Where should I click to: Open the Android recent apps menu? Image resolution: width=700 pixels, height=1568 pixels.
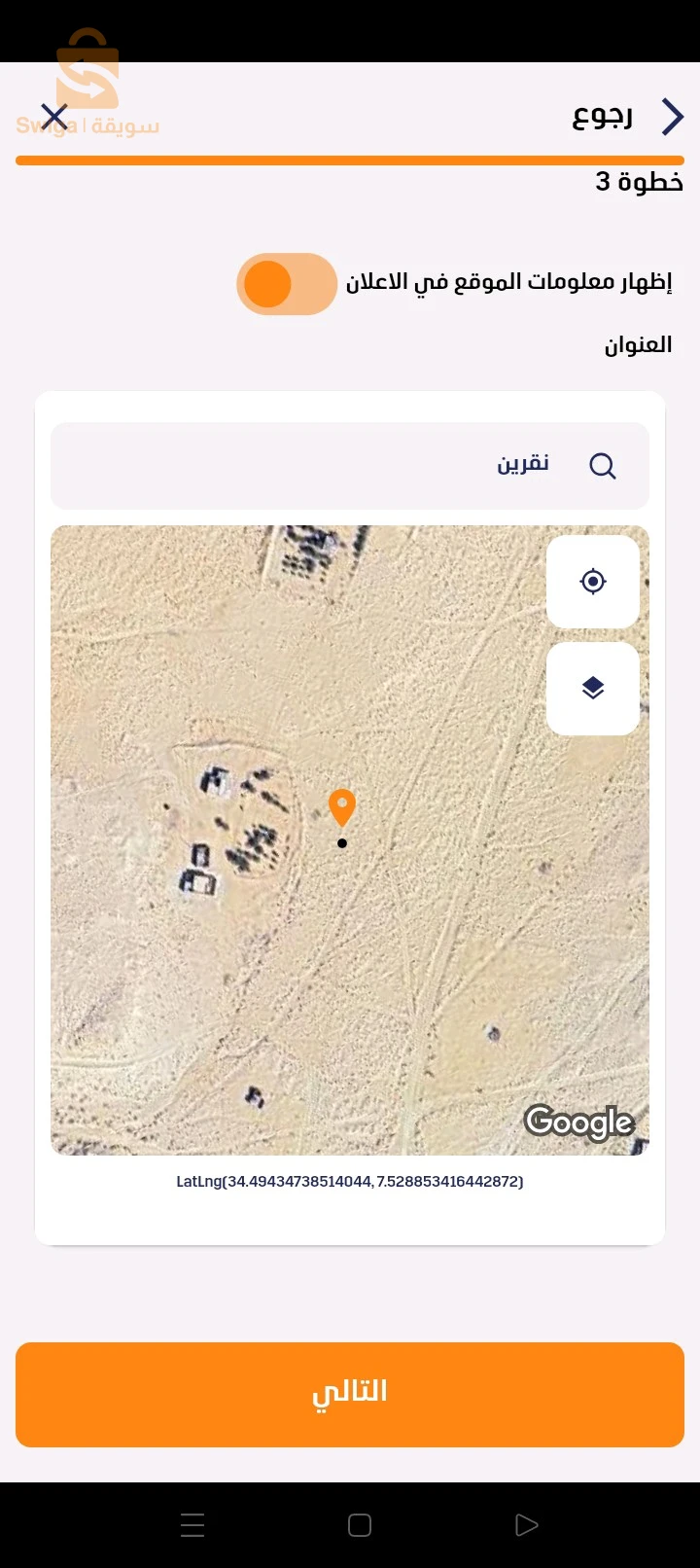coord(192,1524)
